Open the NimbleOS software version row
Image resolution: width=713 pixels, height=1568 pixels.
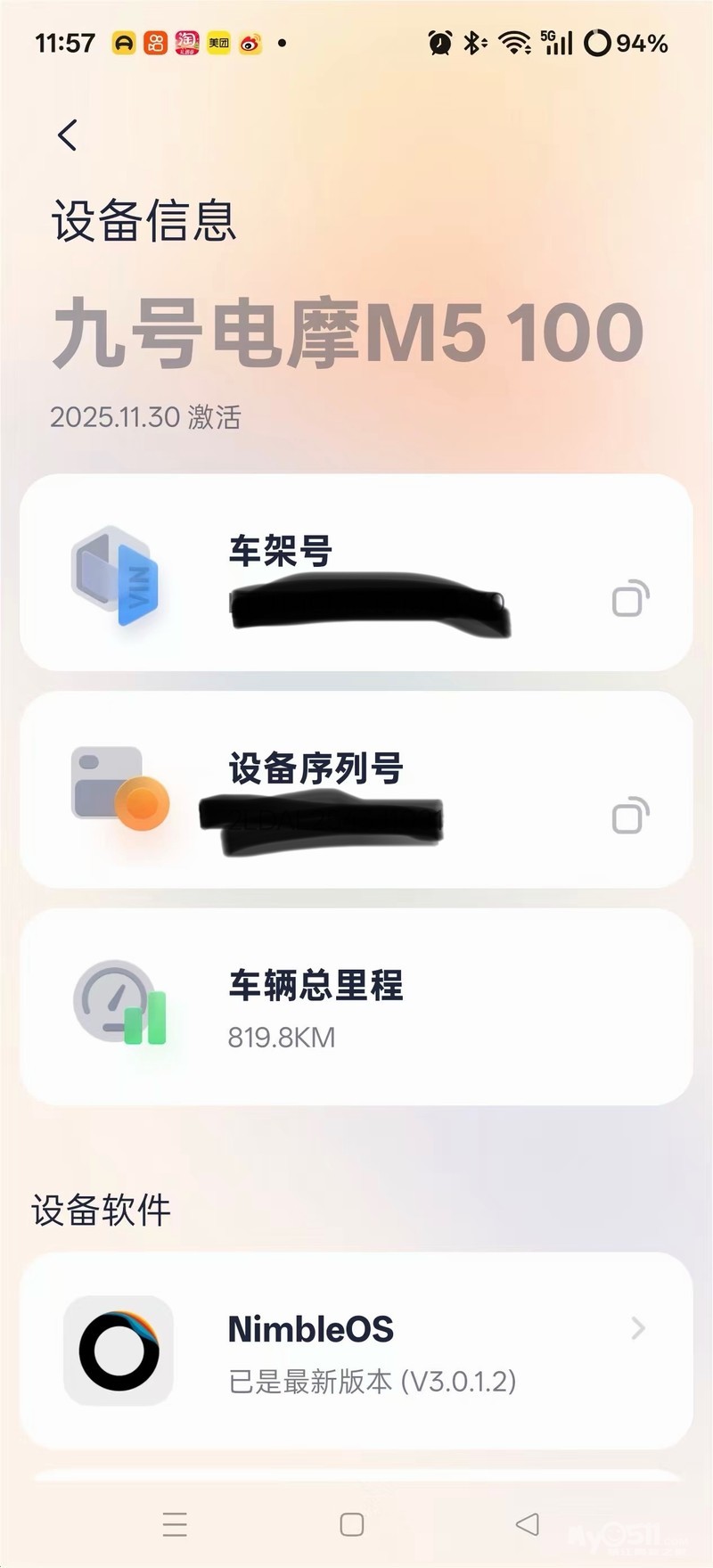tap(356, 1350)
